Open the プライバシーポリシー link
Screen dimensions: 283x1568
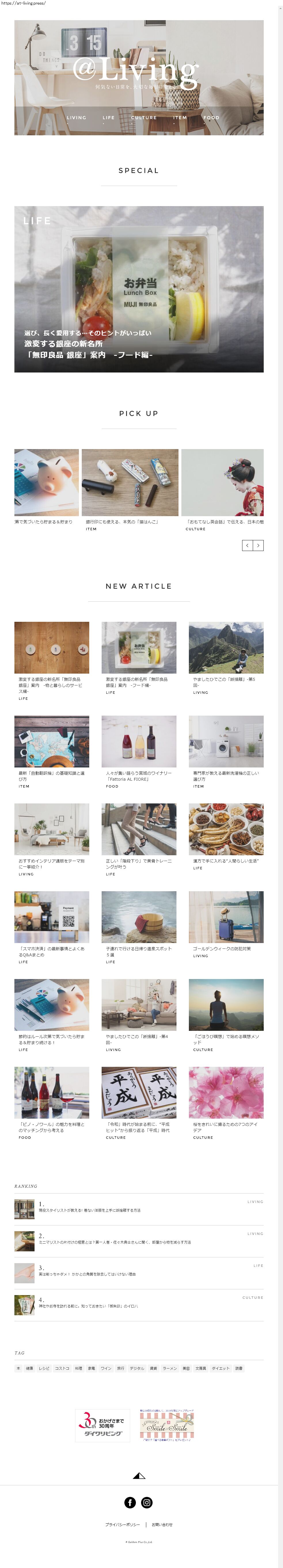click(122, 1525)
